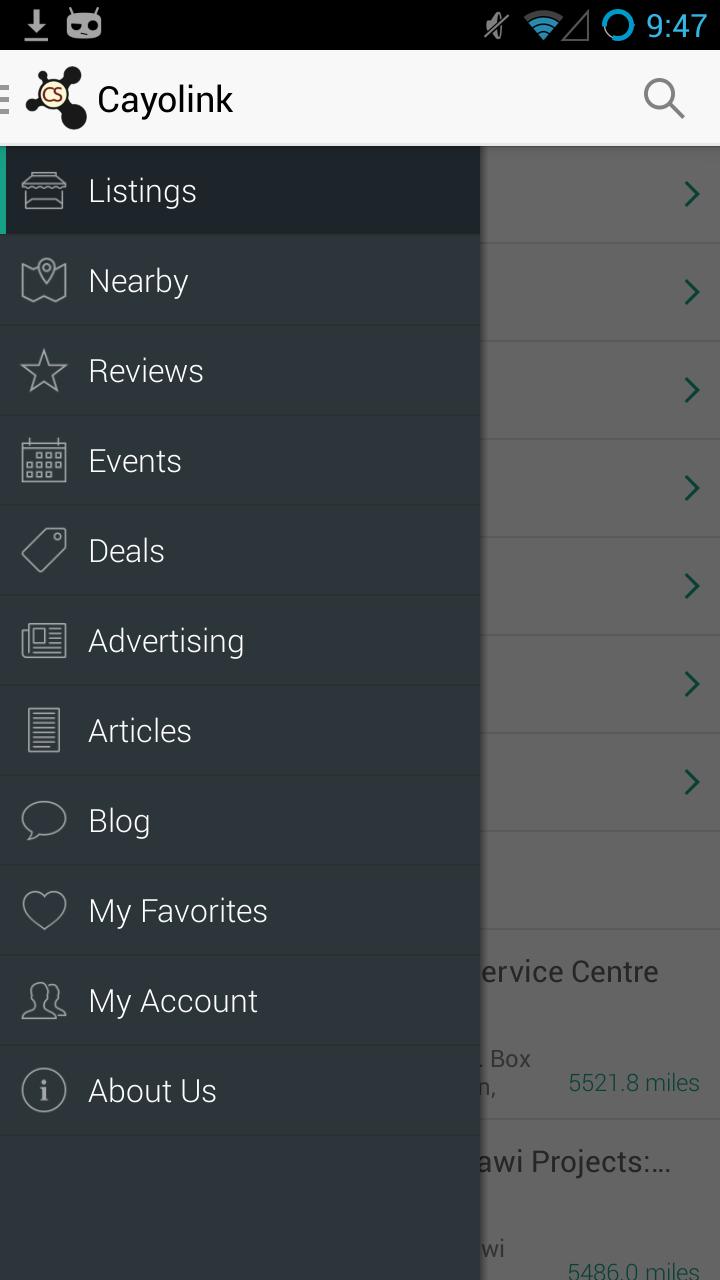Close the drawer via the Cayolink logo button

[55, 99]
